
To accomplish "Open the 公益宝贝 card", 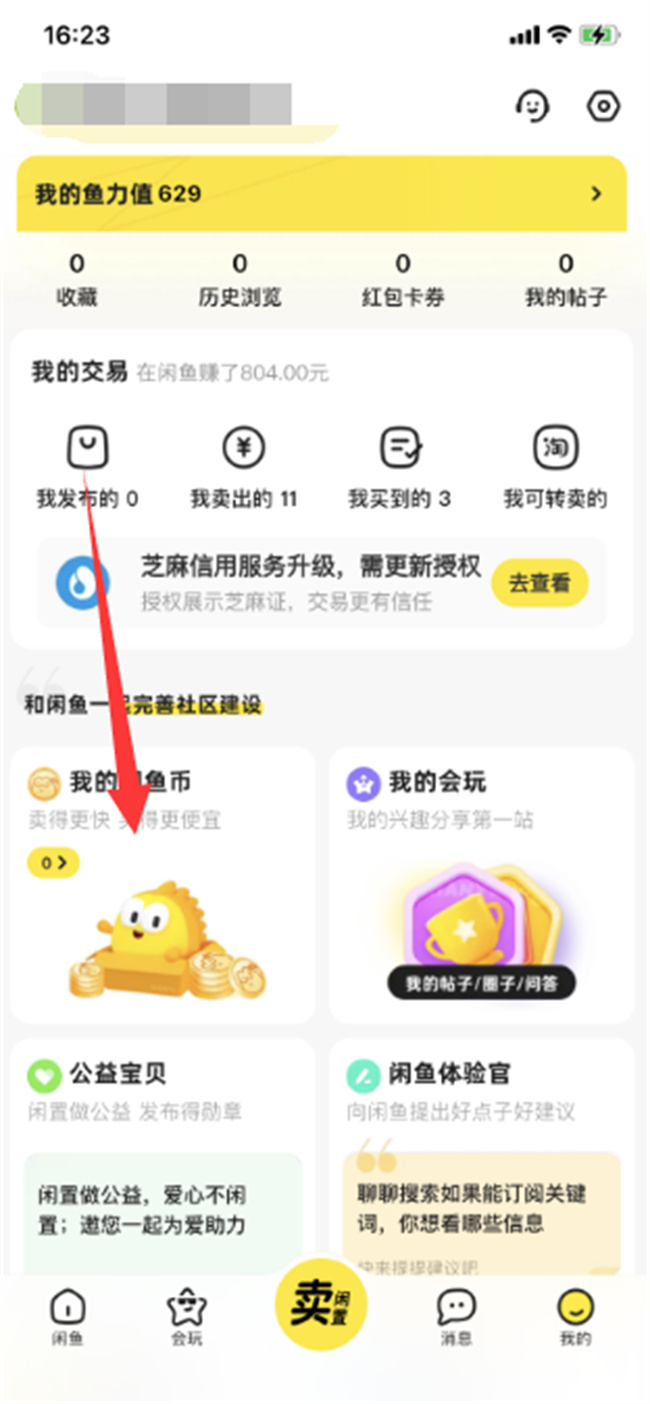I will point(163,1158).
